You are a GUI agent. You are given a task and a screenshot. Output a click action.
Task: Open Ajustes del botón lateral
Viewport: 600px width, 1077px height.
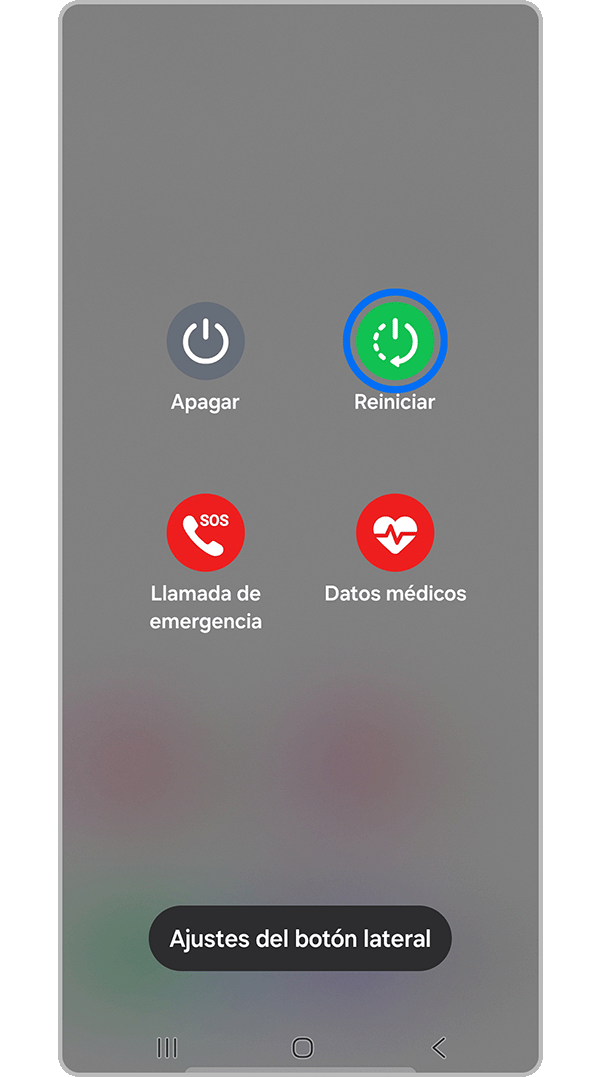point(300,939)
